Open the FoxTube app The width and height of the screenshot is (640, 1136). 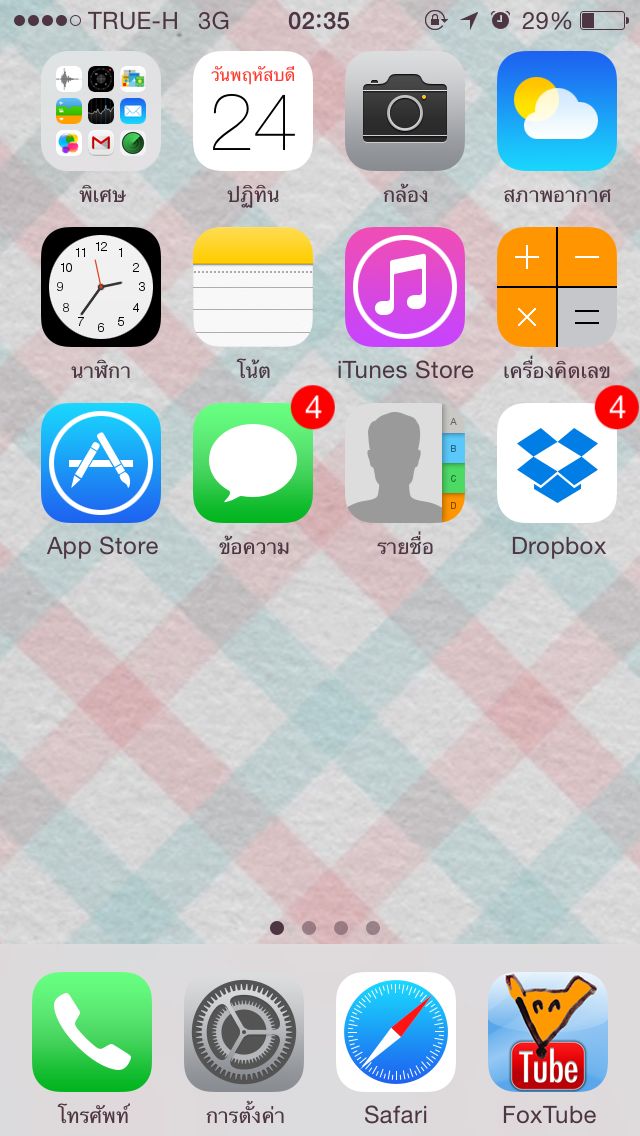tap(548, 1032)
